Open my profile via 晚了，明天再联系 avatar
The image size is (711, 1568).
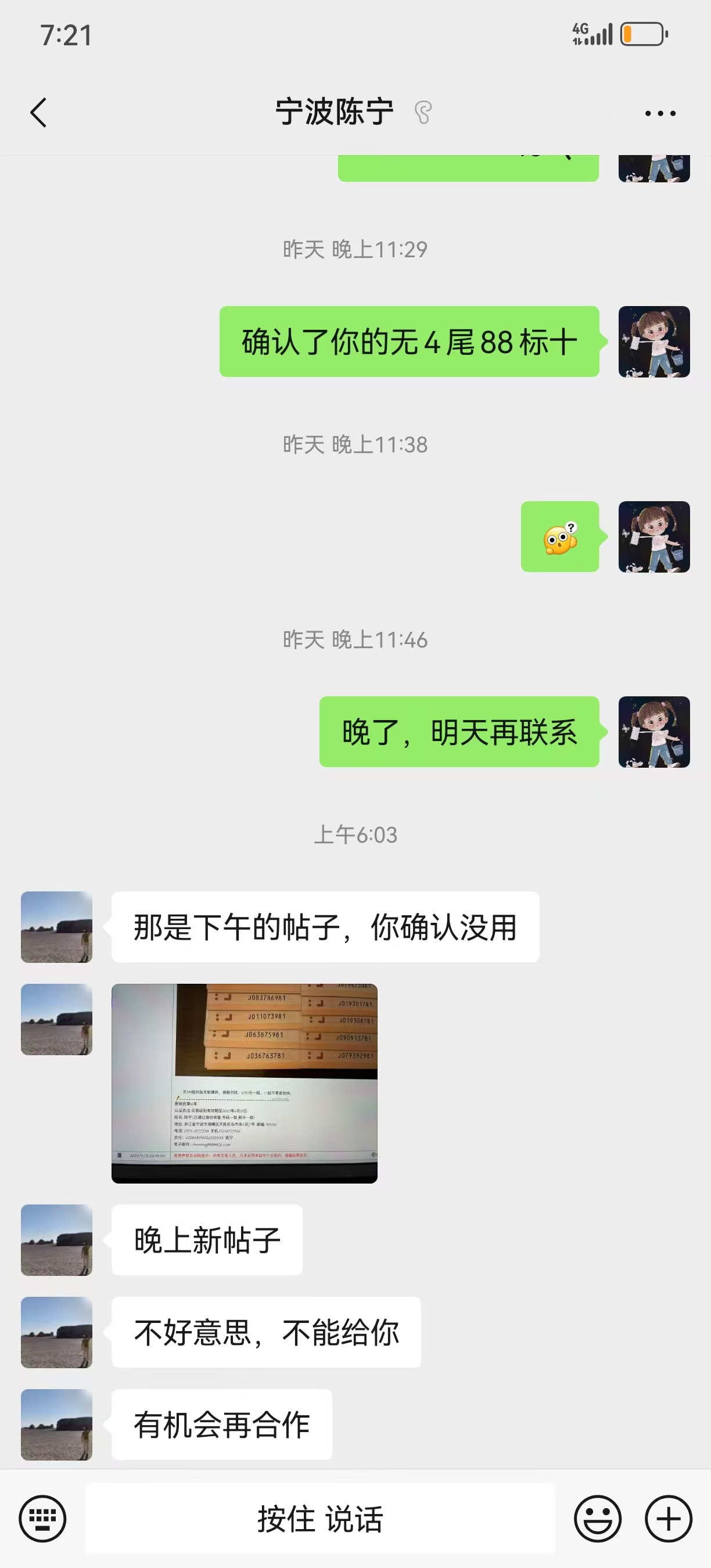653,732
